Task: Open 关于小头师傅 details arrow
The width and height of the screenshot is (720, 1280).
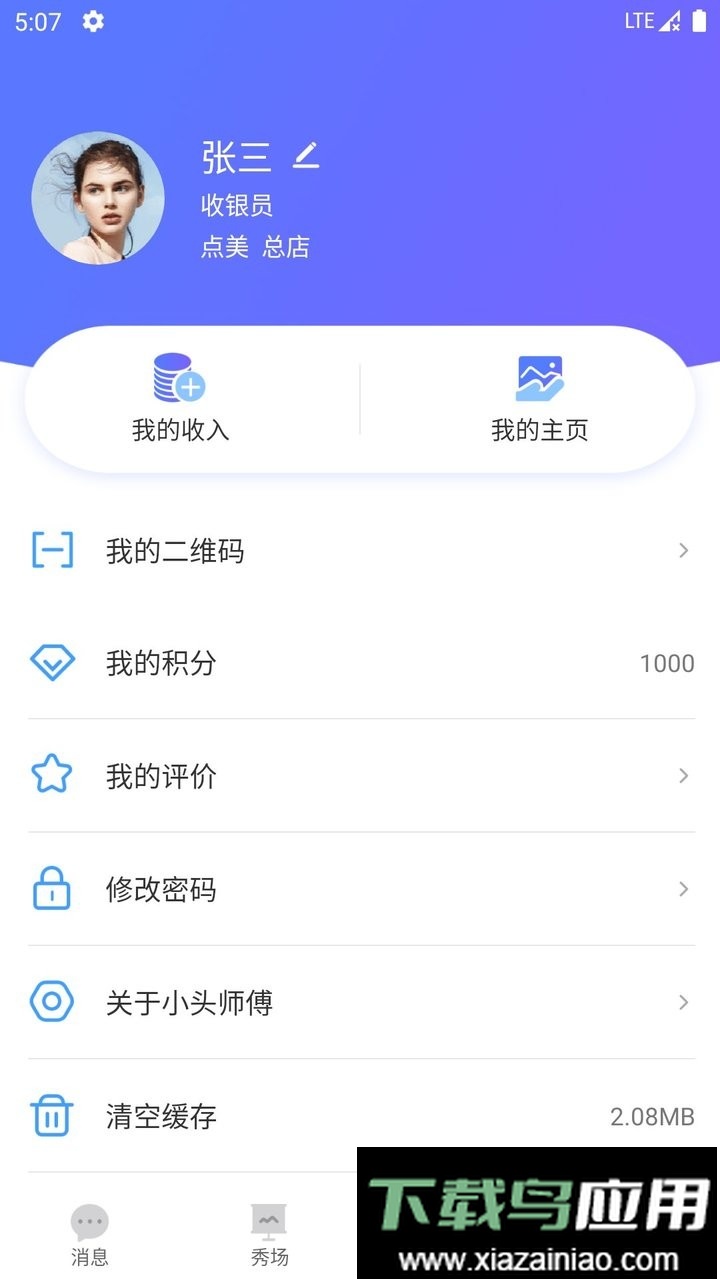Action: (684, 1003)
